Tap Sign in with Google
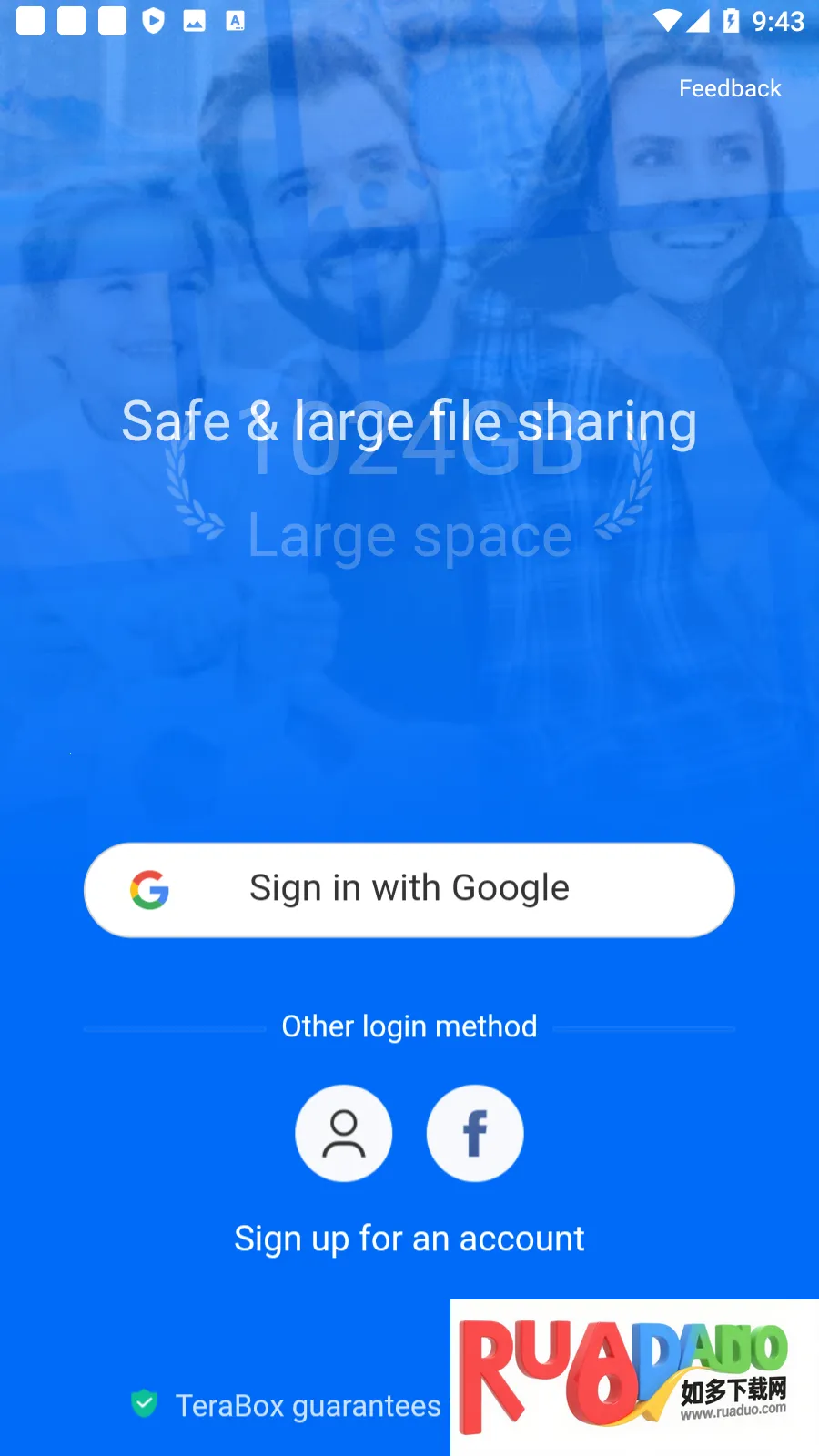The width and height of the screenshot is (819, 1456). point(409,889)
